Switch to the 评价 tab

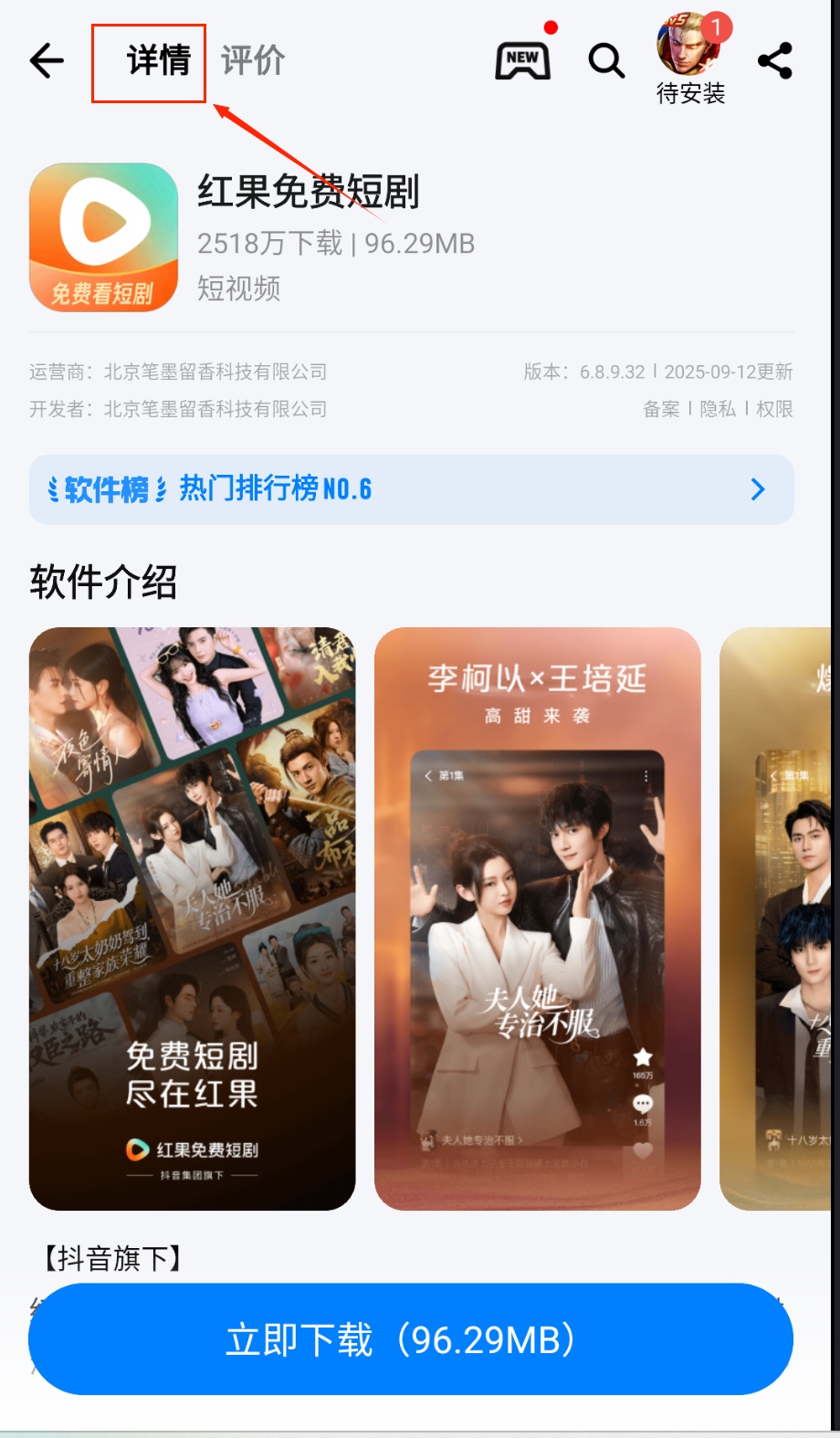[x=253, y=61]
